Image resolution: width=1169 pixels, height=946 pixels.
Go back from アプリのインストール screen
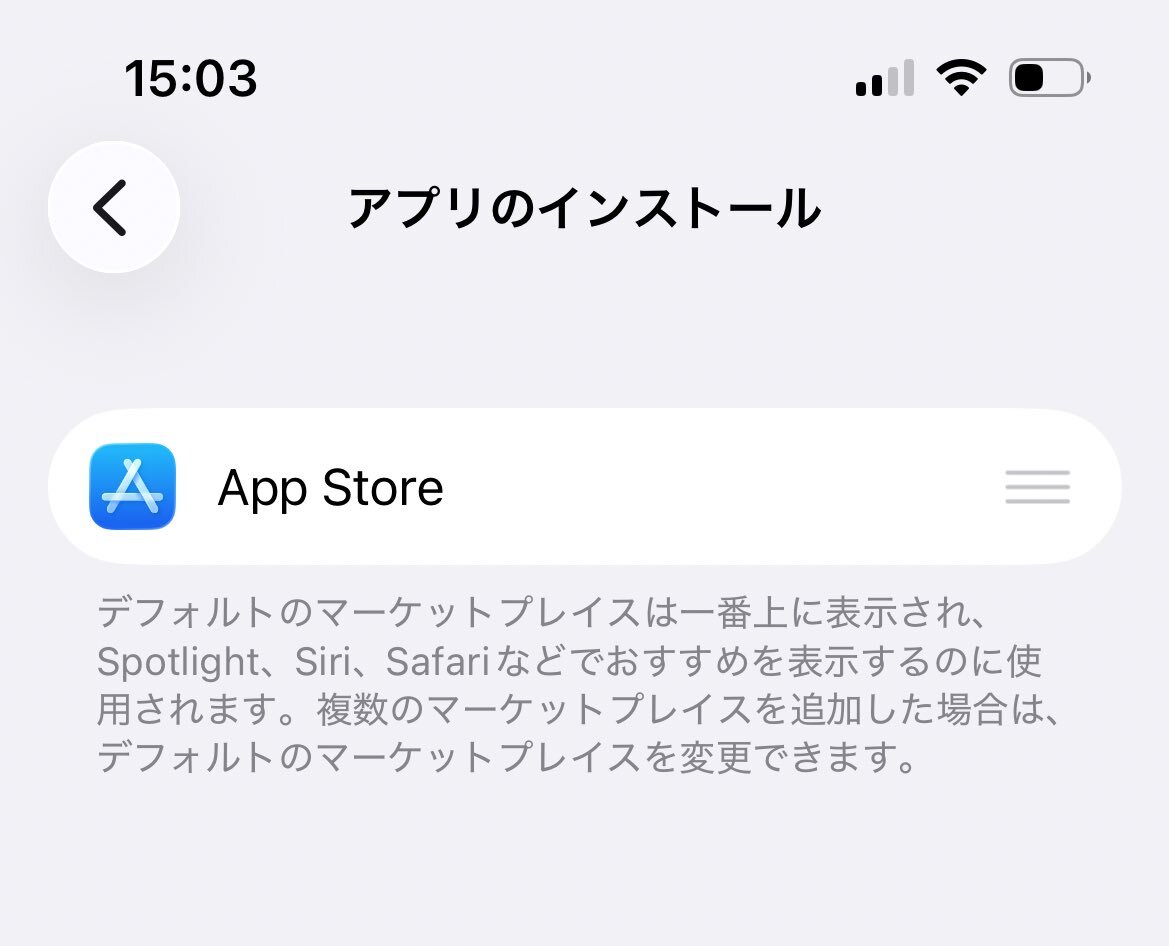[113, 207]
